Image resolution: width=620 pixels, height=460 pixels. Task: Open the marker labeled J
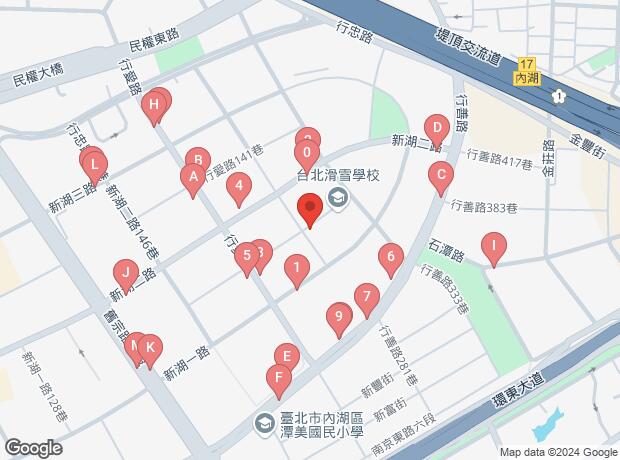tap(125, 271)
